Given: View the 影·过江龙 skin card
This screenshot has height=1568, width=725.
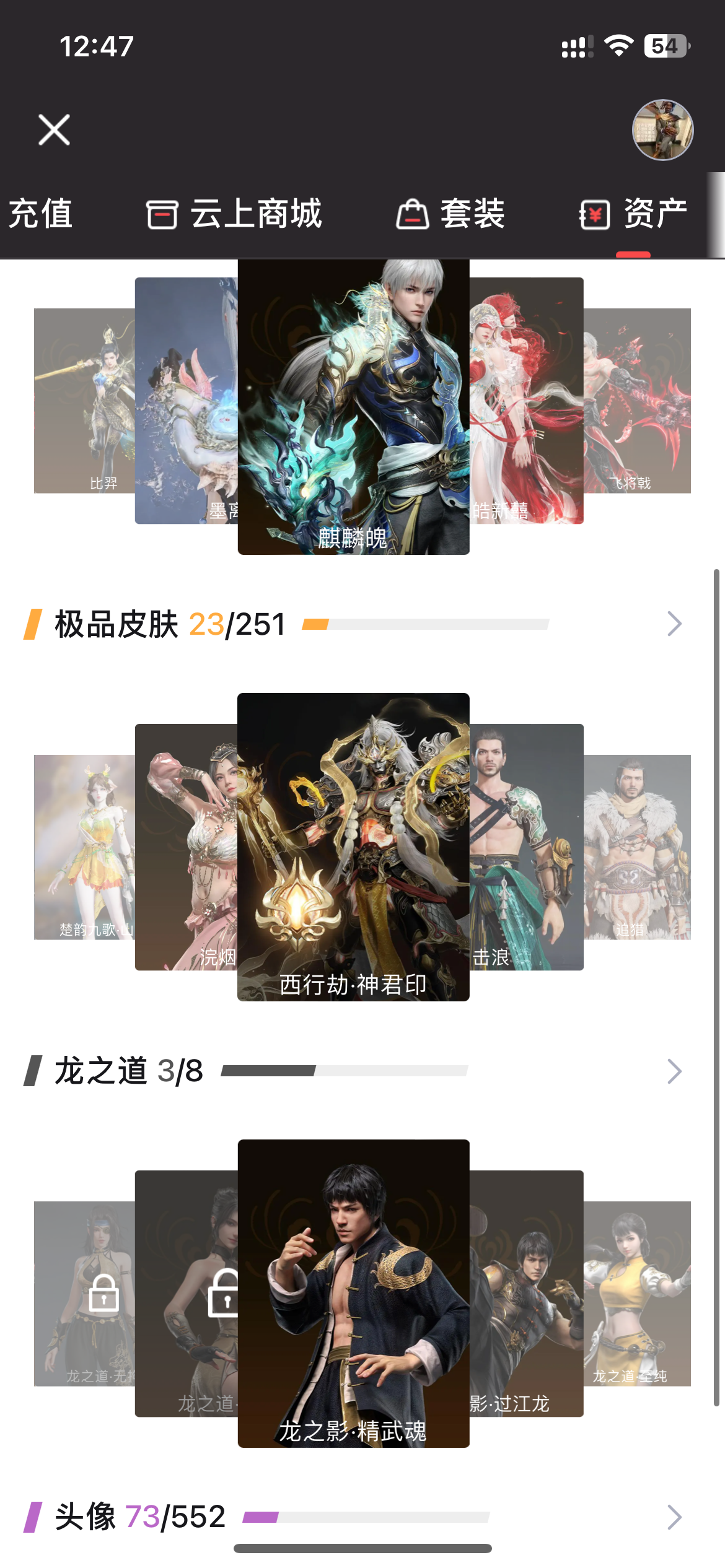Looking at the screenshot, I should coord(526,1293).
